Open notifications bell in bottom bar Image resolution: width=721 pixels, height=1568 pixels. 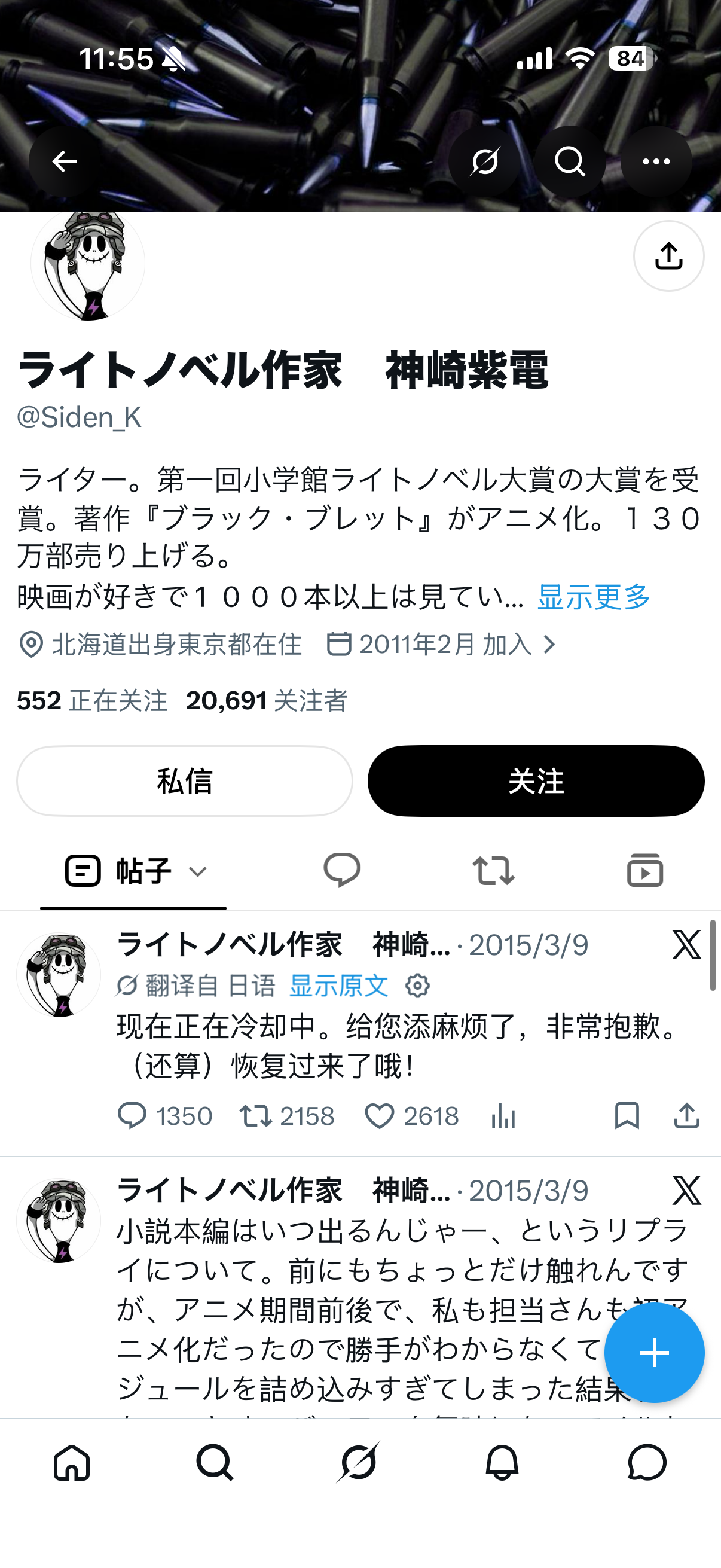(x=502, y=1462)
